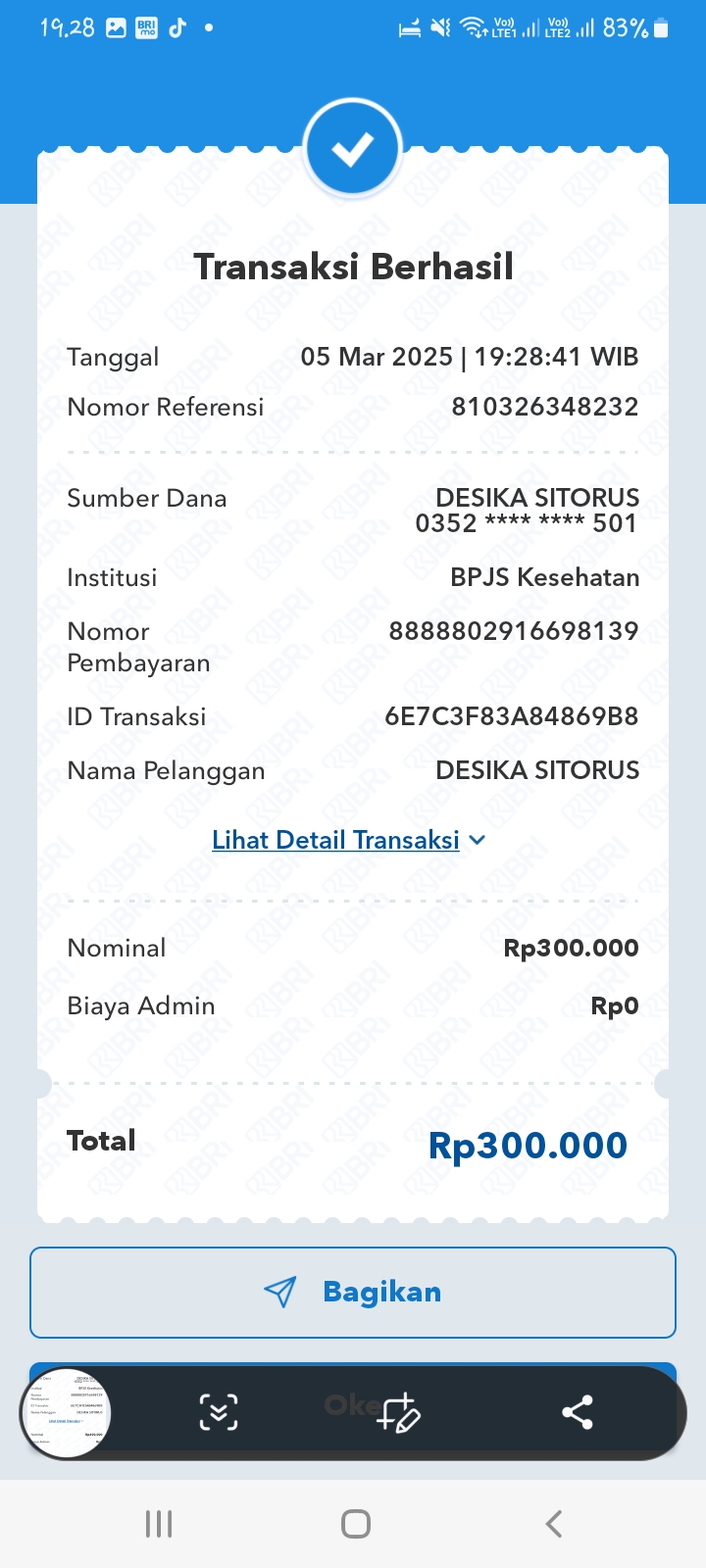Image resolution: width=706 pixels, height=1568 pixels.
Task: Open the screenshot preview thumbnail
Action: [x=66, y=1412]
